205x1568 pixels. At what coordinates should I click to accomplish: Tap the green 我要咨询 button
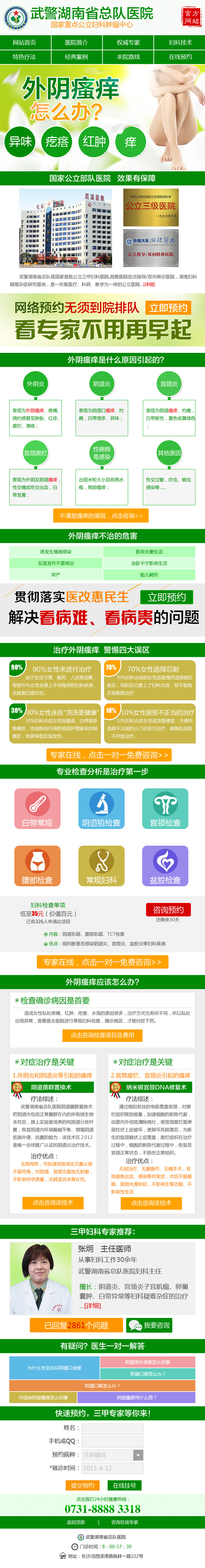point(150,1325)
